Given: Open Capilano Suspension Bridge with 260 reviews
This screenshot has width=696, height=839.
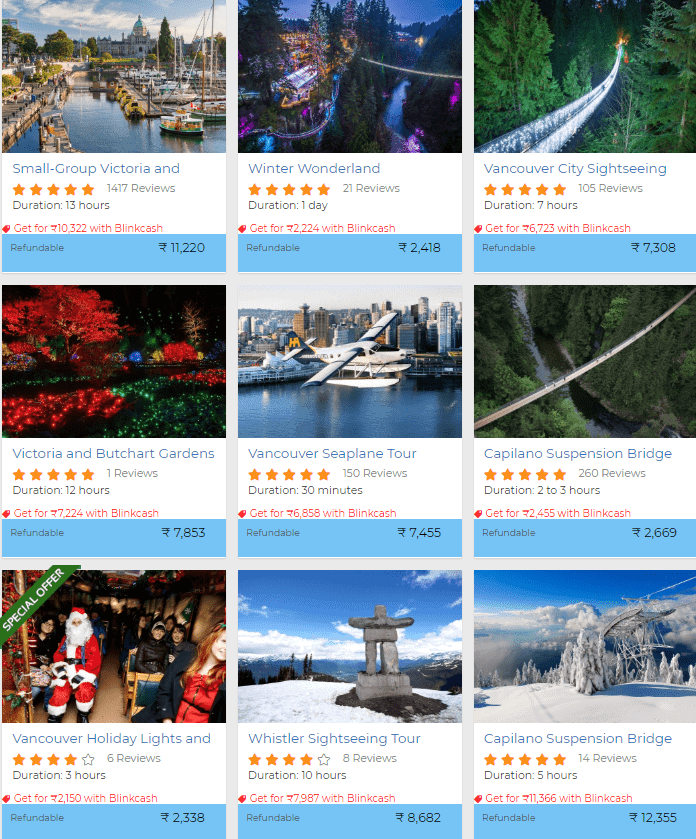Looking at the screenshot, I should [578, 454].
